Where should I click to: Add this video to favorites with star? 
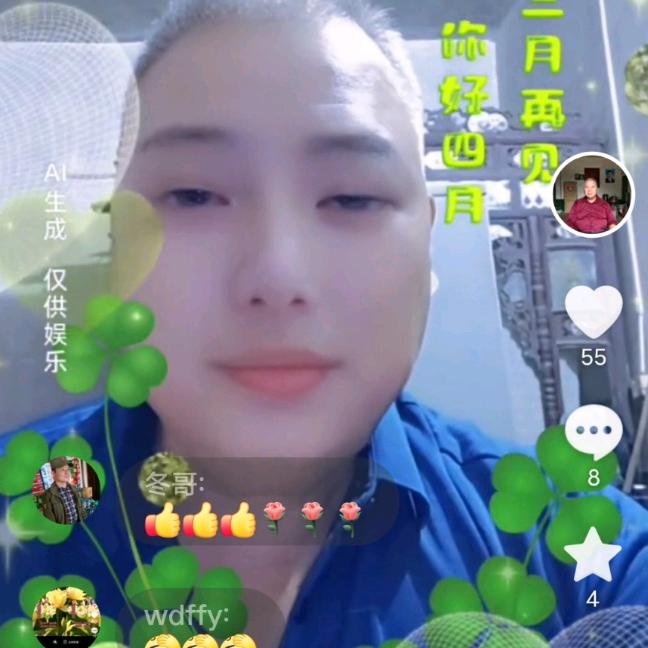coord(593,555)
